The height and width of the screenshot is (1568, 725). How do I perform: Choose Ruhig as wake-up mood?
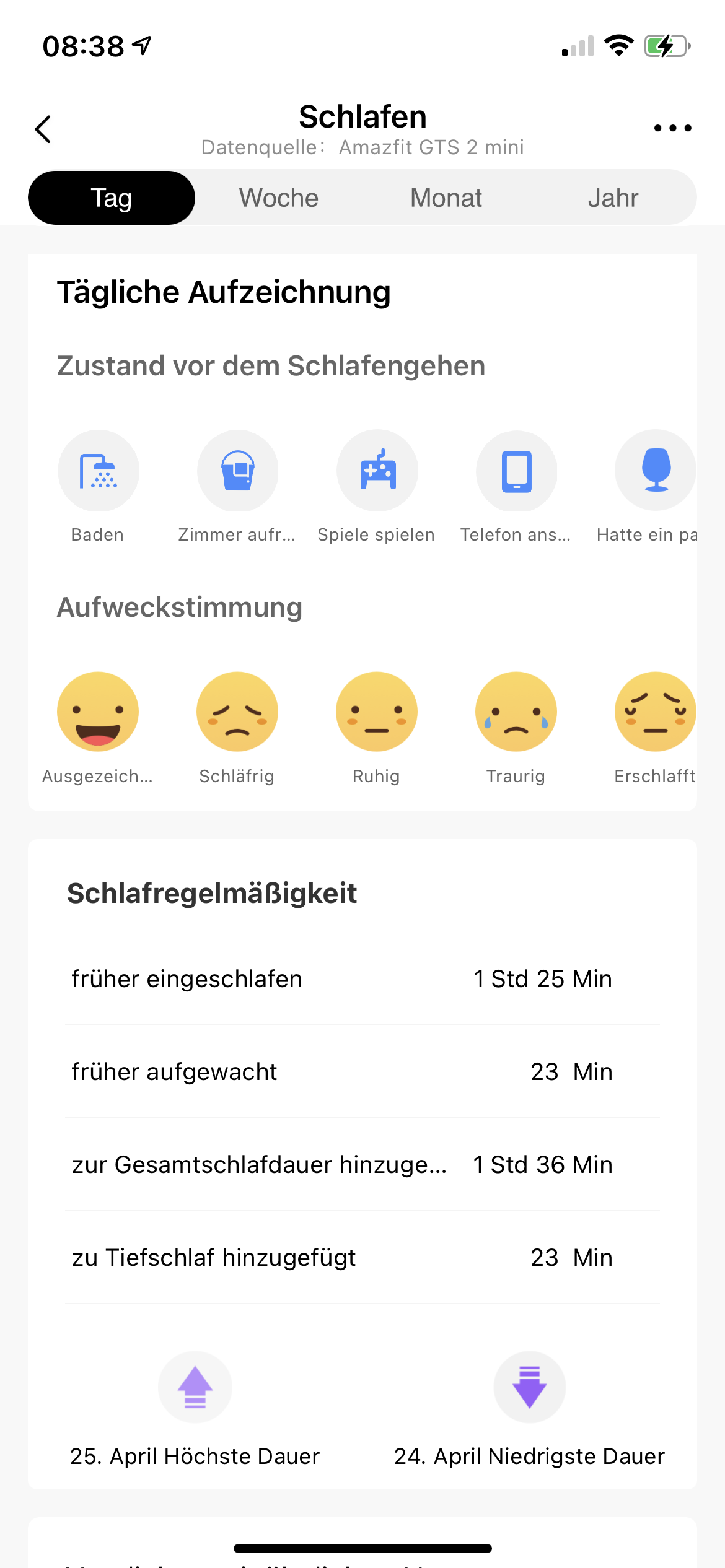377,712
